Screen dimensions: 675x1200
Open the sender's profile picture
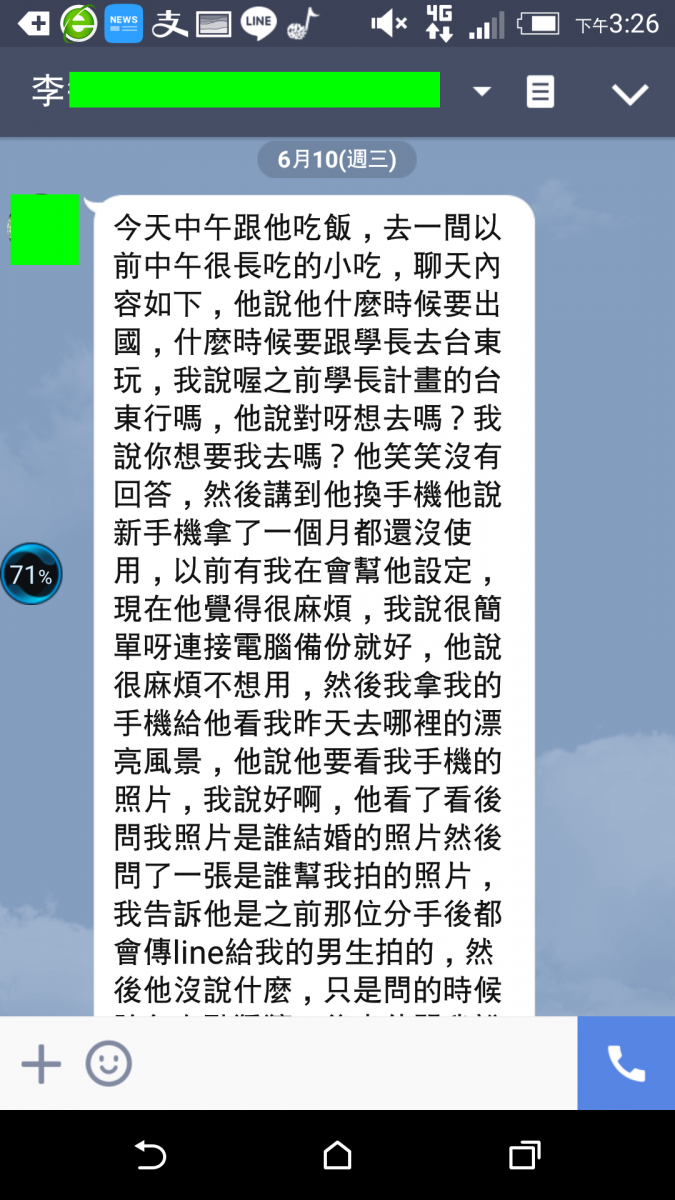coord(45,230)
